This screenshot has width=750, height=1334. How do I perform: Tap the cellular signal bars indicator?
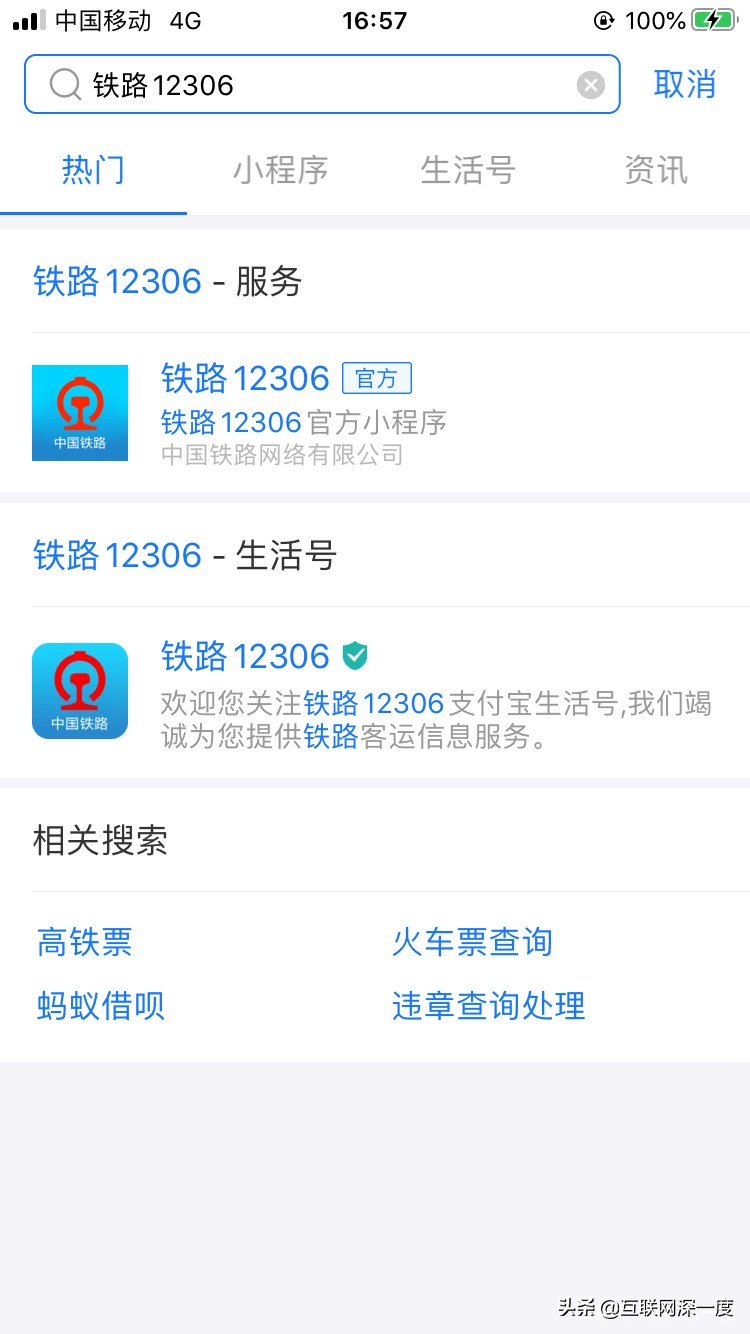(x=27, y=17)
